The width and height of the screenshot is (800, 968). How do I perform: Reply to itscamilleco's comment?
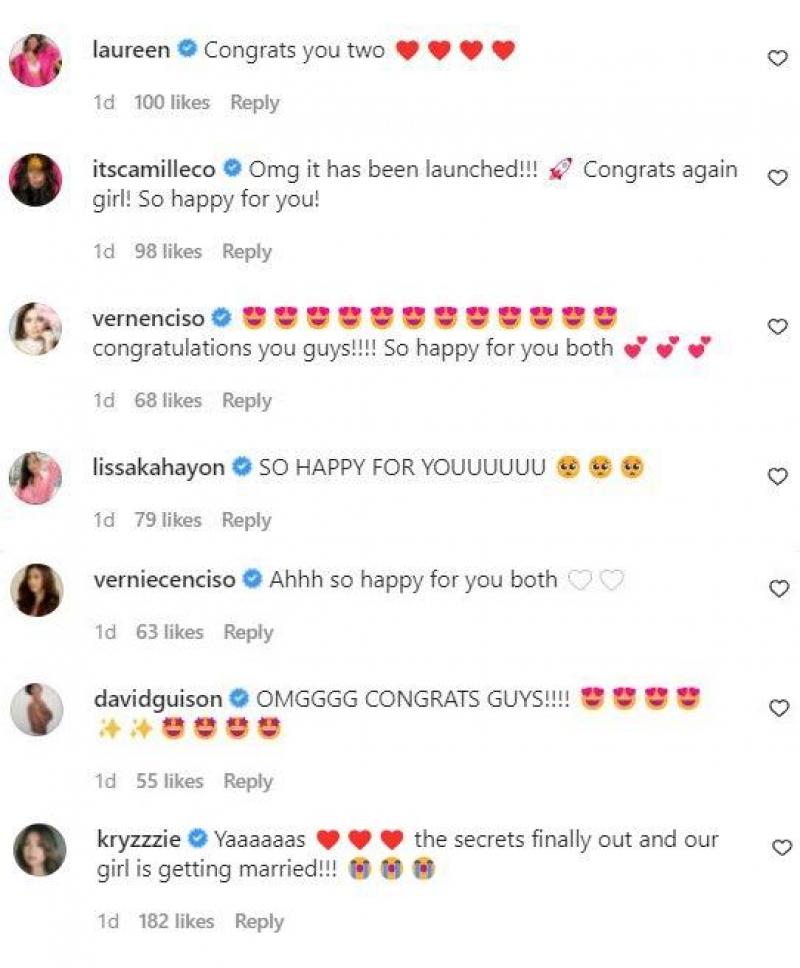[247, 251]
